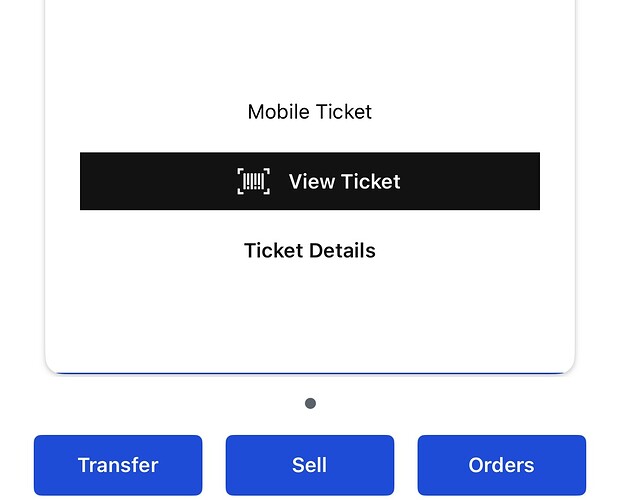The height and width of the screenshot is (500, 621).
Task: Tap the View Ticket button
Action: pyautogui.click(x=310, y=181)
